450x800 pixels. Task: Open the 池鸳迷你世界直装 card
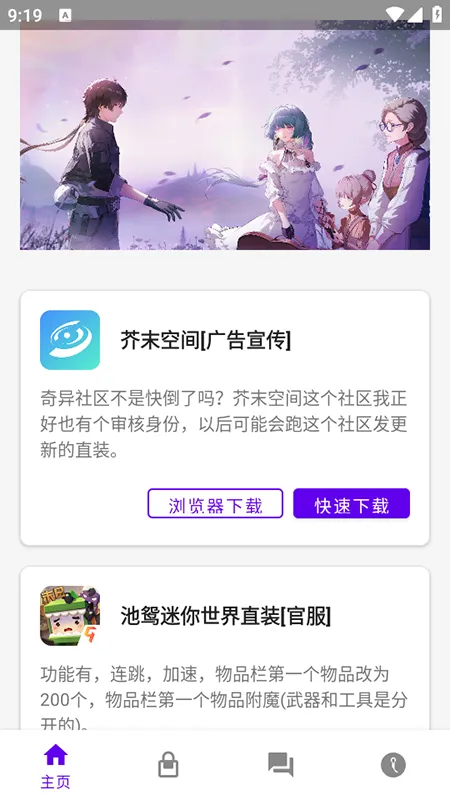pos(225,648)
